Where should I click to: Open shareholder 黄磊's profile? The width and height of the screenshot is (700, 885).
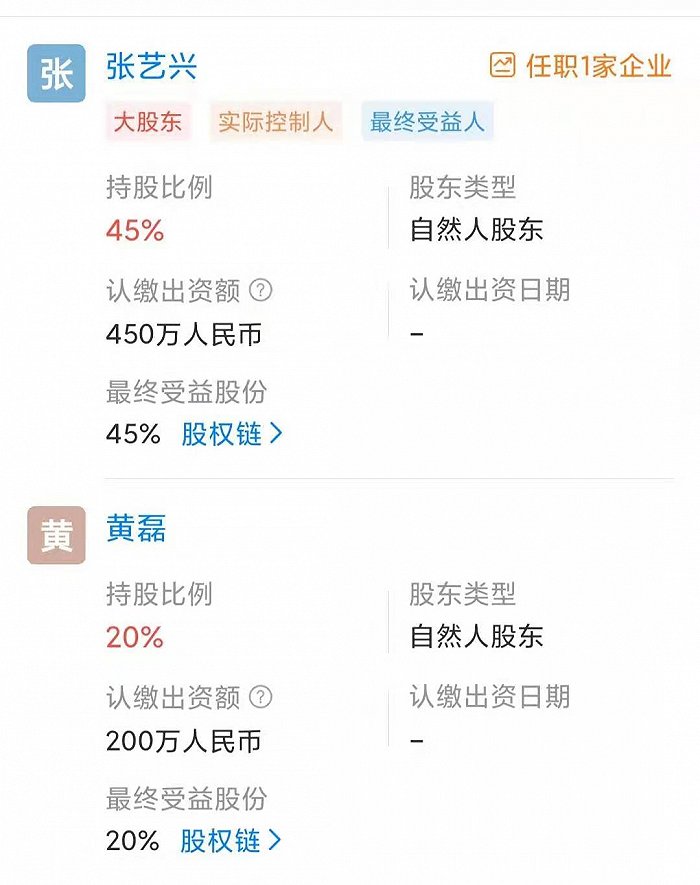136,529
